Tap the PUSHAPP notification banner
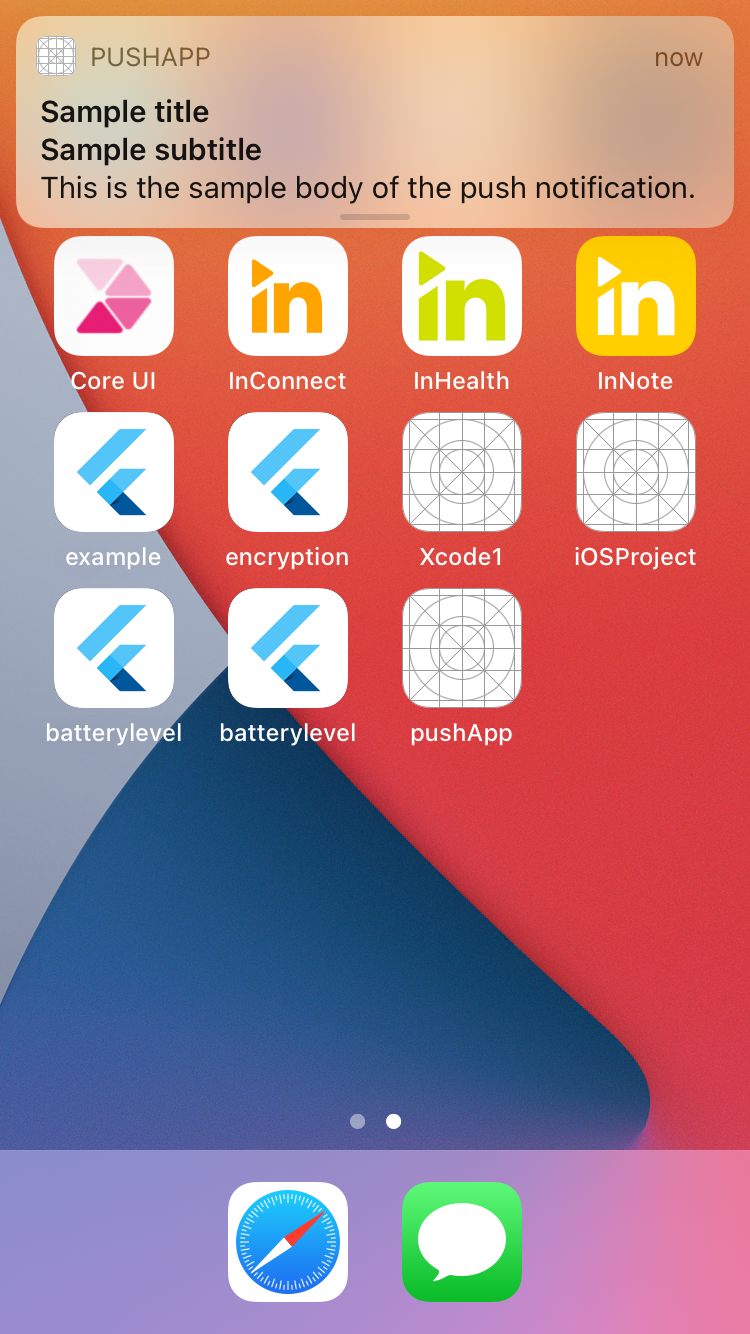Viewport: 750px width, 1334px height. point(375,120)
